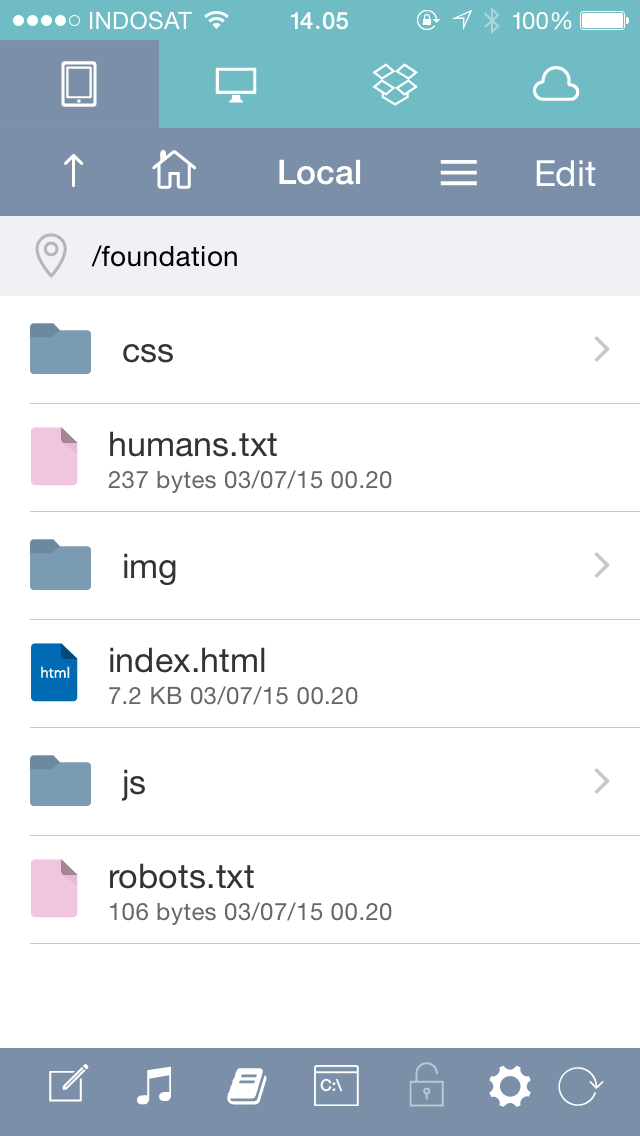640x1136 pixels.
Task: Open the command prompt terminal icon
Action: point(336,1085)
